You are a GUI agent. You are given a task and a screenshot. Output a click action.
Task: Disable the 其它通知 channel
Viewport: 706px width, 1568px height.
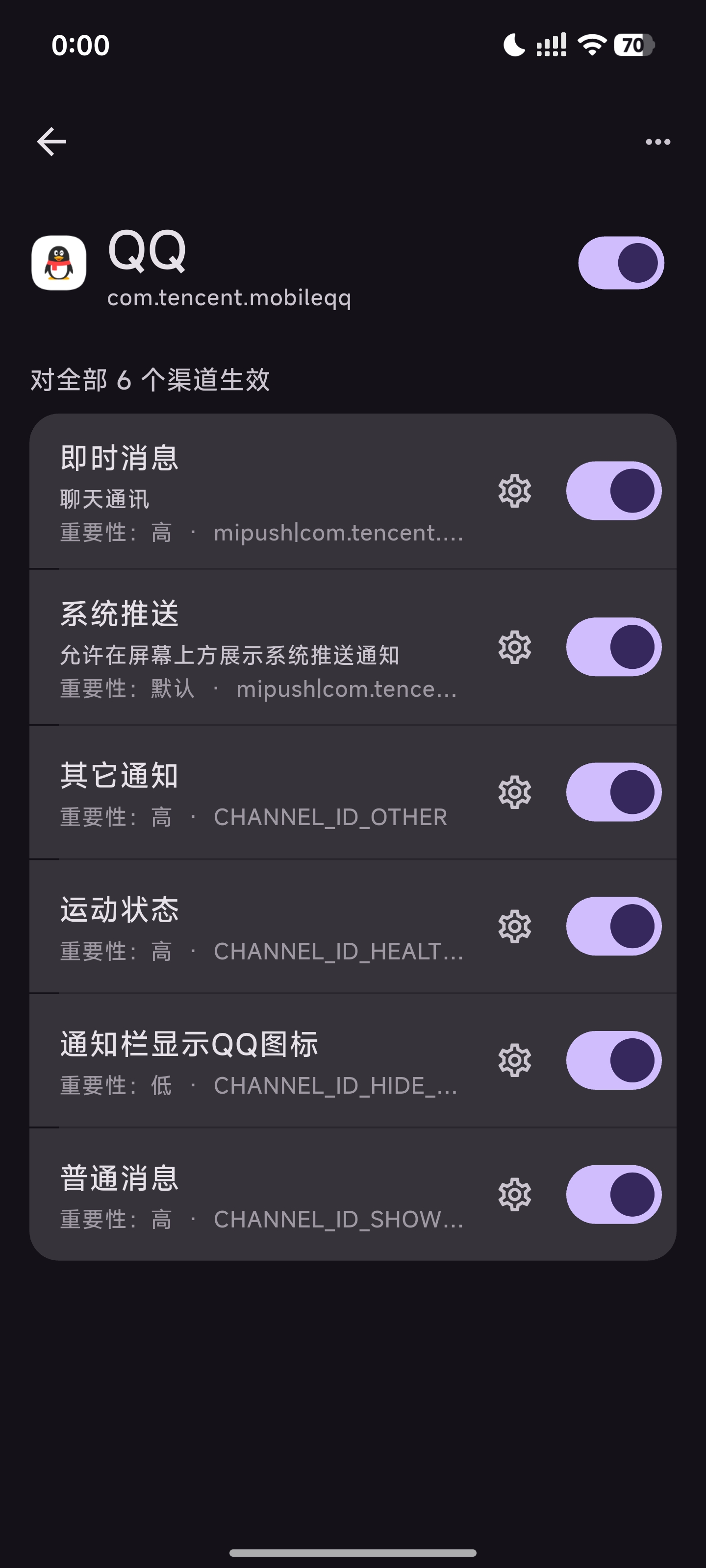tap(613, 792)
